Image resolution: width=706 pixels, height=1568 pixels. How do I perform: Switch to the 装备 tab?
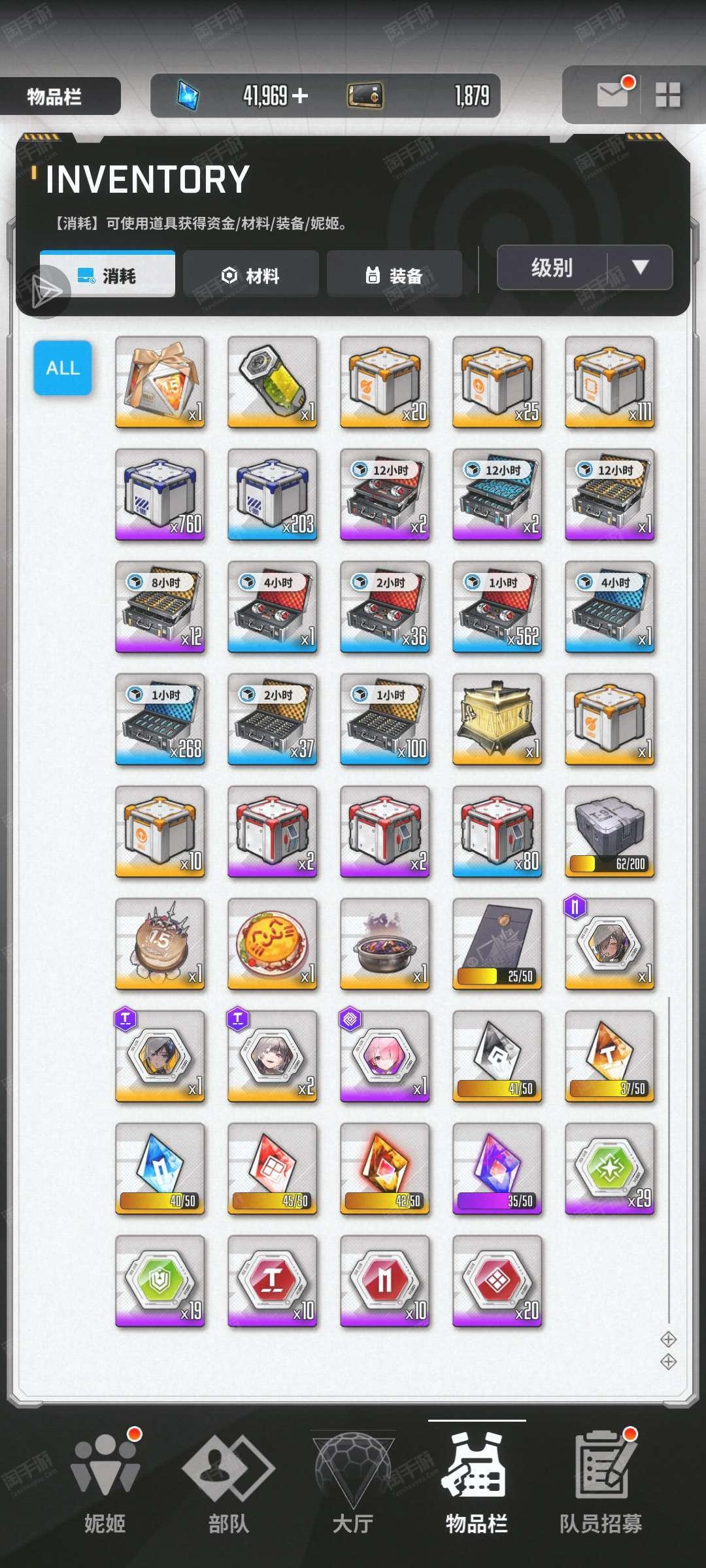point(395,275)
